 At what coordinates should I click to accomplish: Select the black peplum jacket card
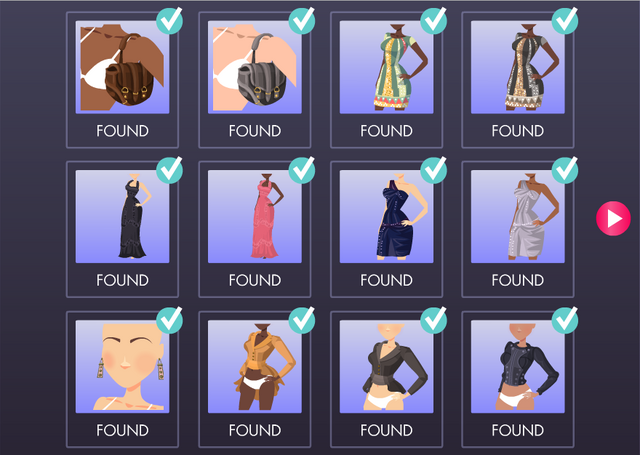(386, 378)
